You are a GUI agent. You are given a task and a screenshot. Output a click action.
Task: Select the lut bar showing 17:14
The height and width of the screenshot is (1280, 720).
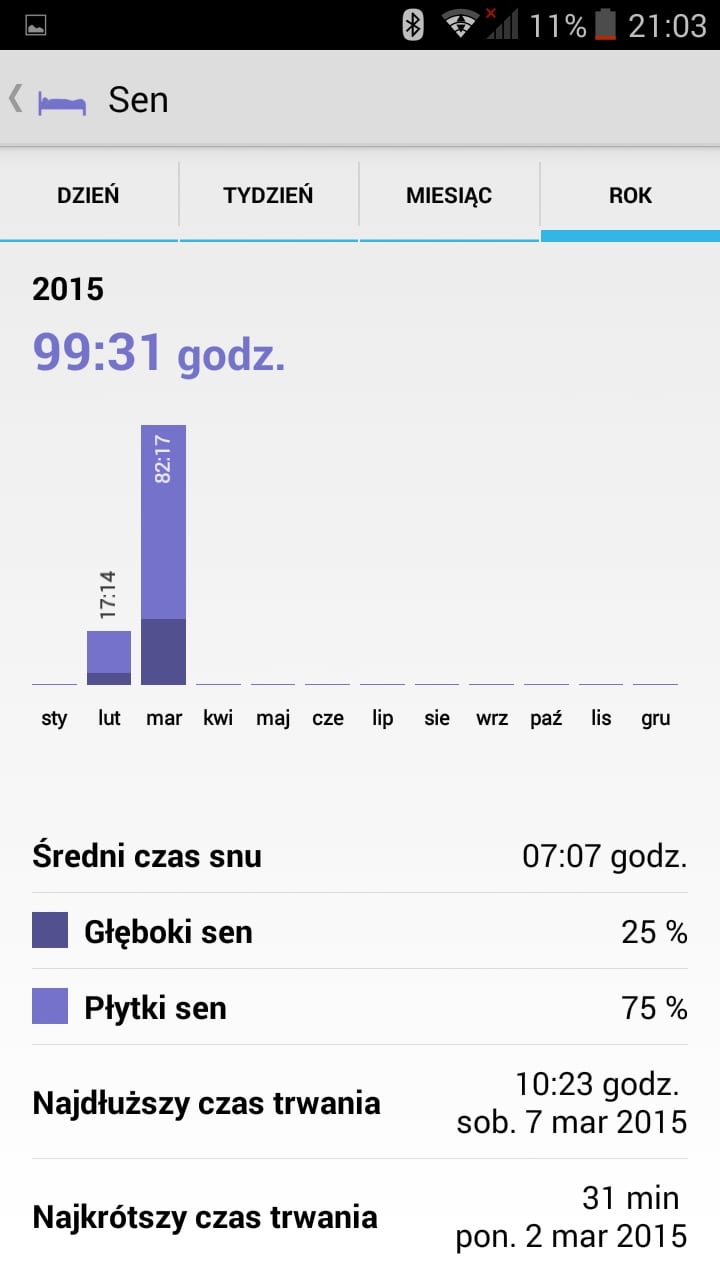pyautogui.click(x=109, y=658)
